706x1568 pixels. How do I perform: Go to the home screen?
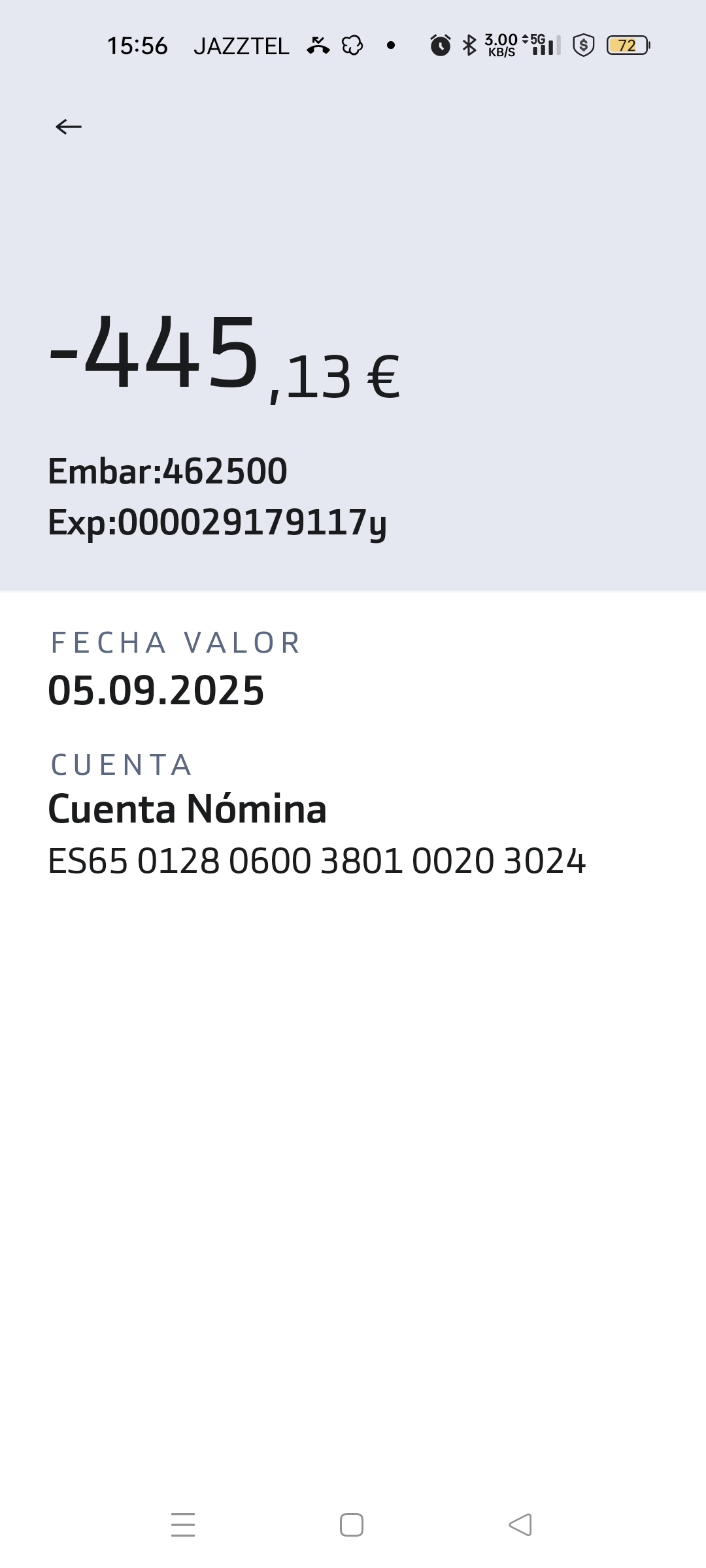tap(352, 1525)
